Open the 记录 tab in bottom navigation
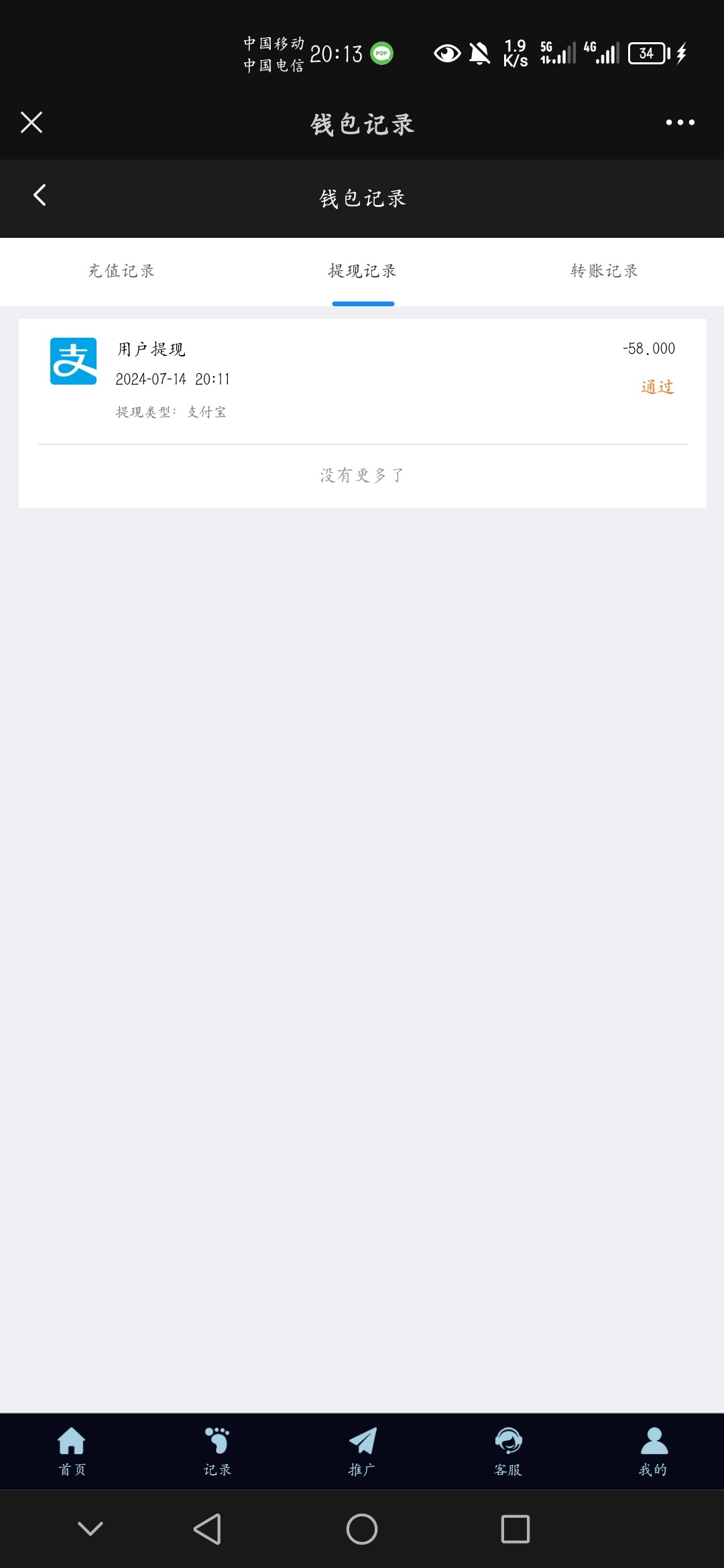Screen dimensions: 724x1568 [x=217, y=1452]
